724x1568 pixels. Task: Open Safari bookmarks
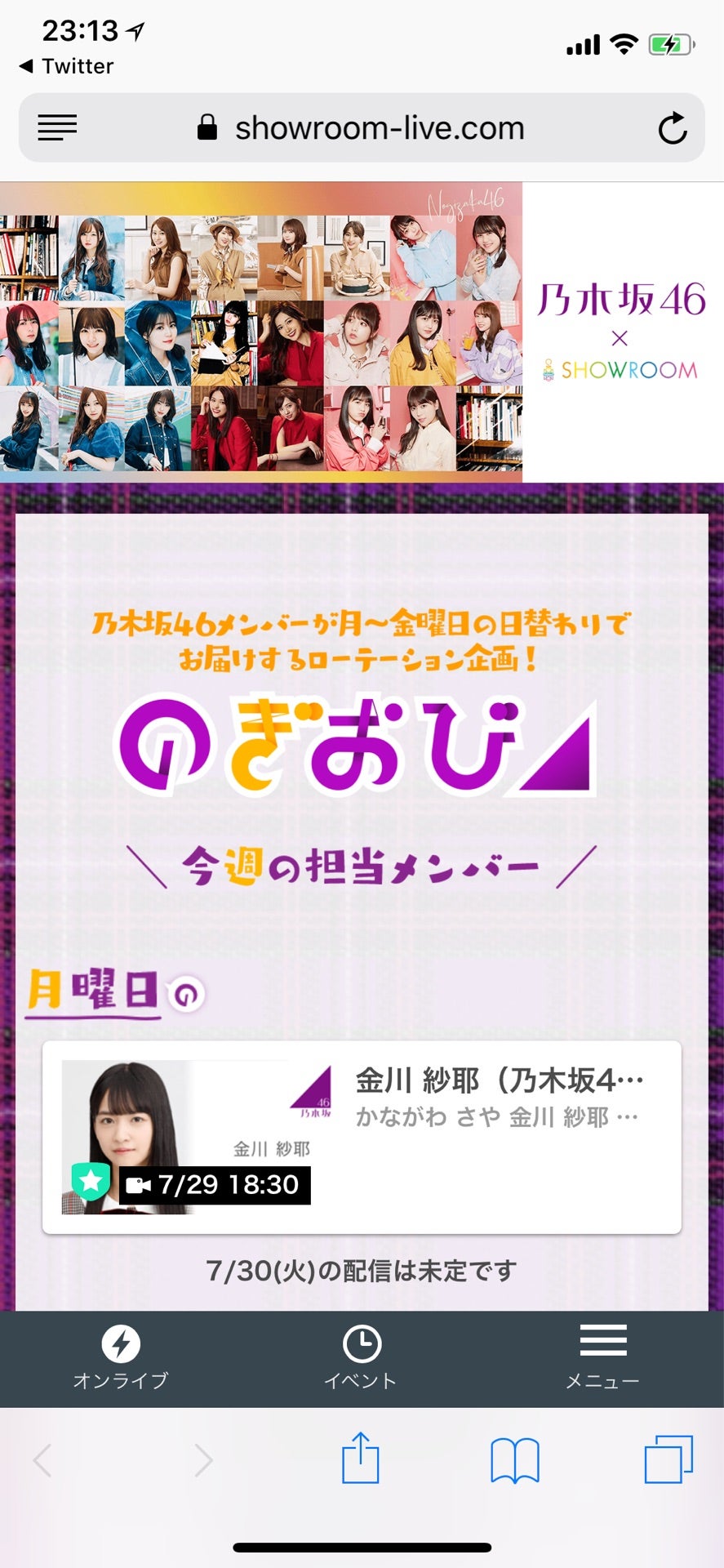514,1460
